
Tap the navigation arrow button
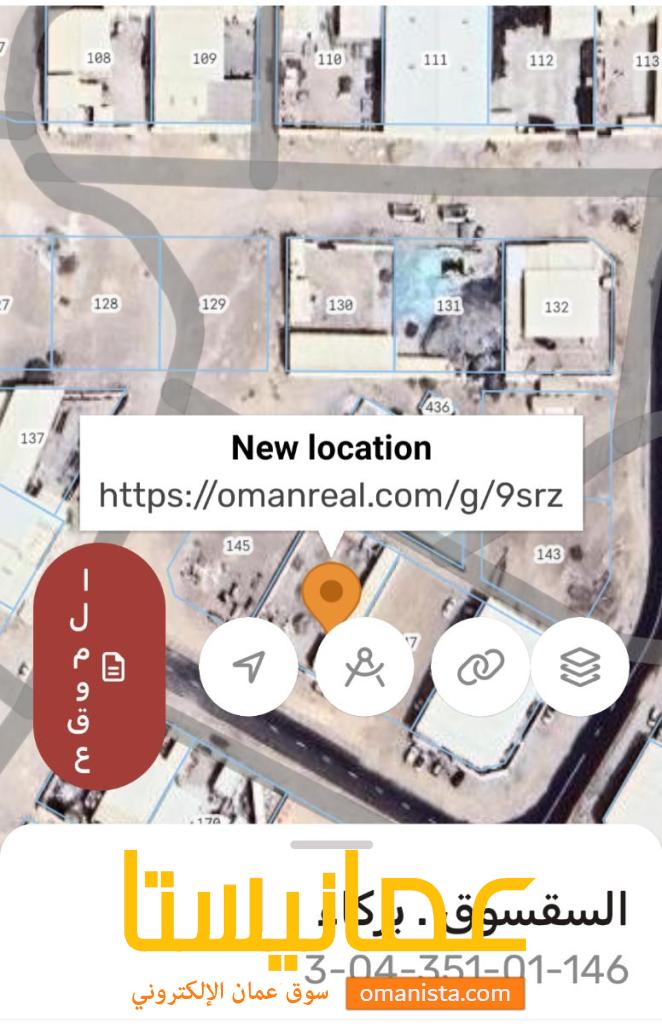click(x=248, y=667)
